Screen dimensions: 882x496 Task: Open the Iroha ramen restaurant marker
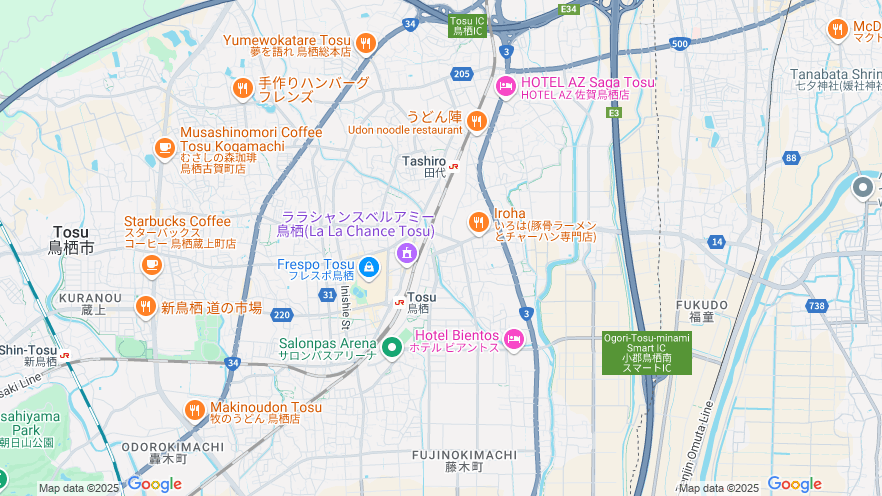[x=479, y=222]
